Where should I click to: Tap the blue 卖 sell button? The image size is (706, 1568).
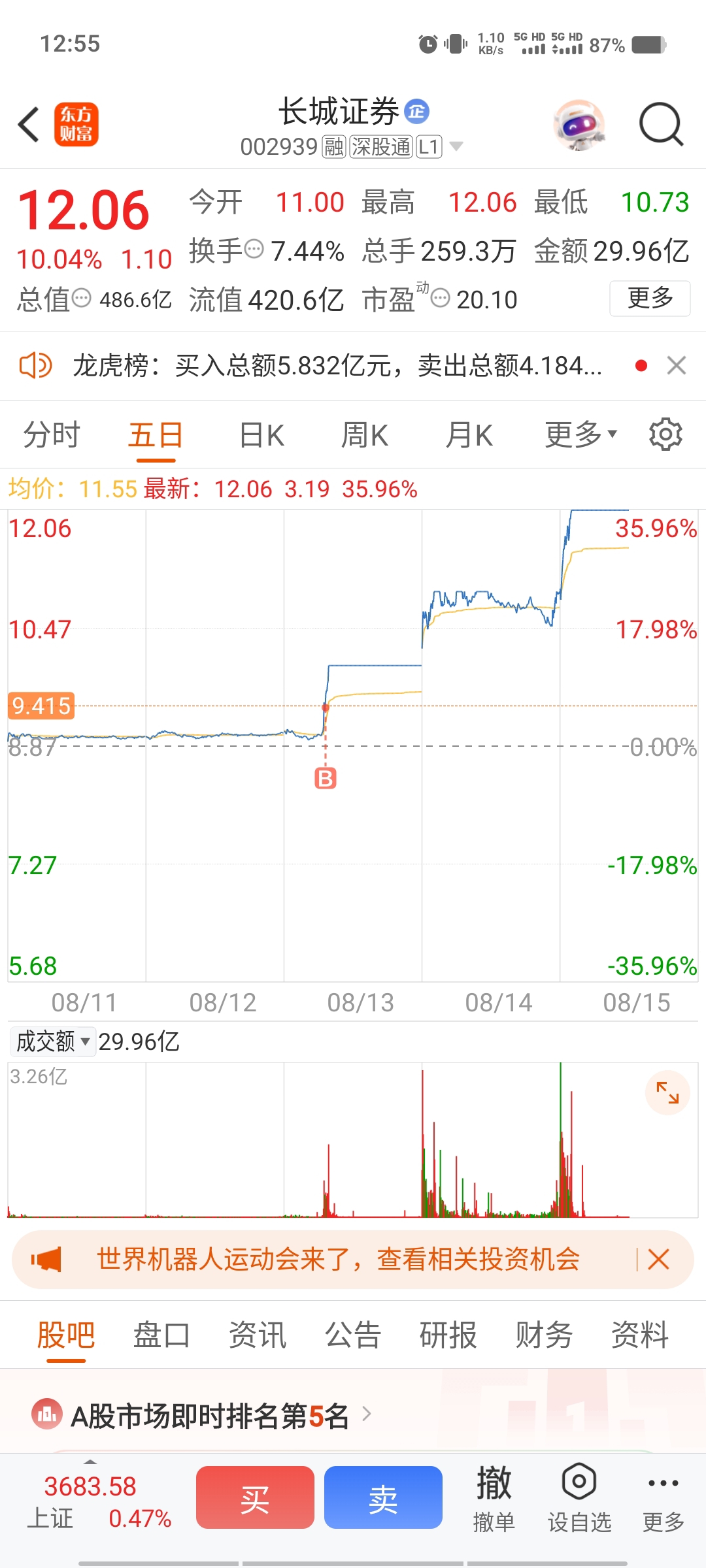pos(383,1497)
